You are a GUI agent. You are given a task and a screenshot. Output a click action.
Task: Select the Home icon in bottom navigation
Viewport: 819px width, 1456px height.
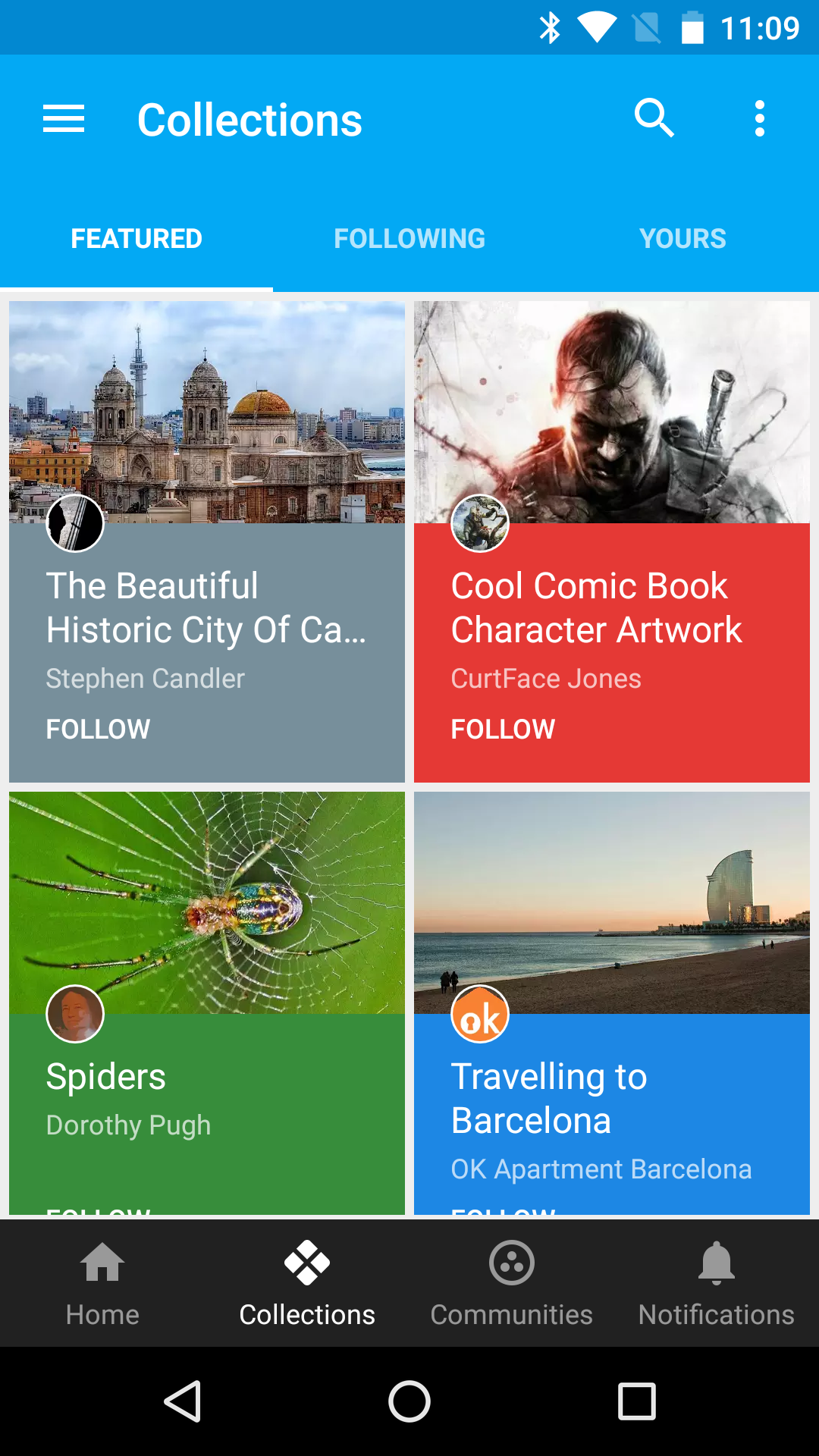tap(102, 1283)
